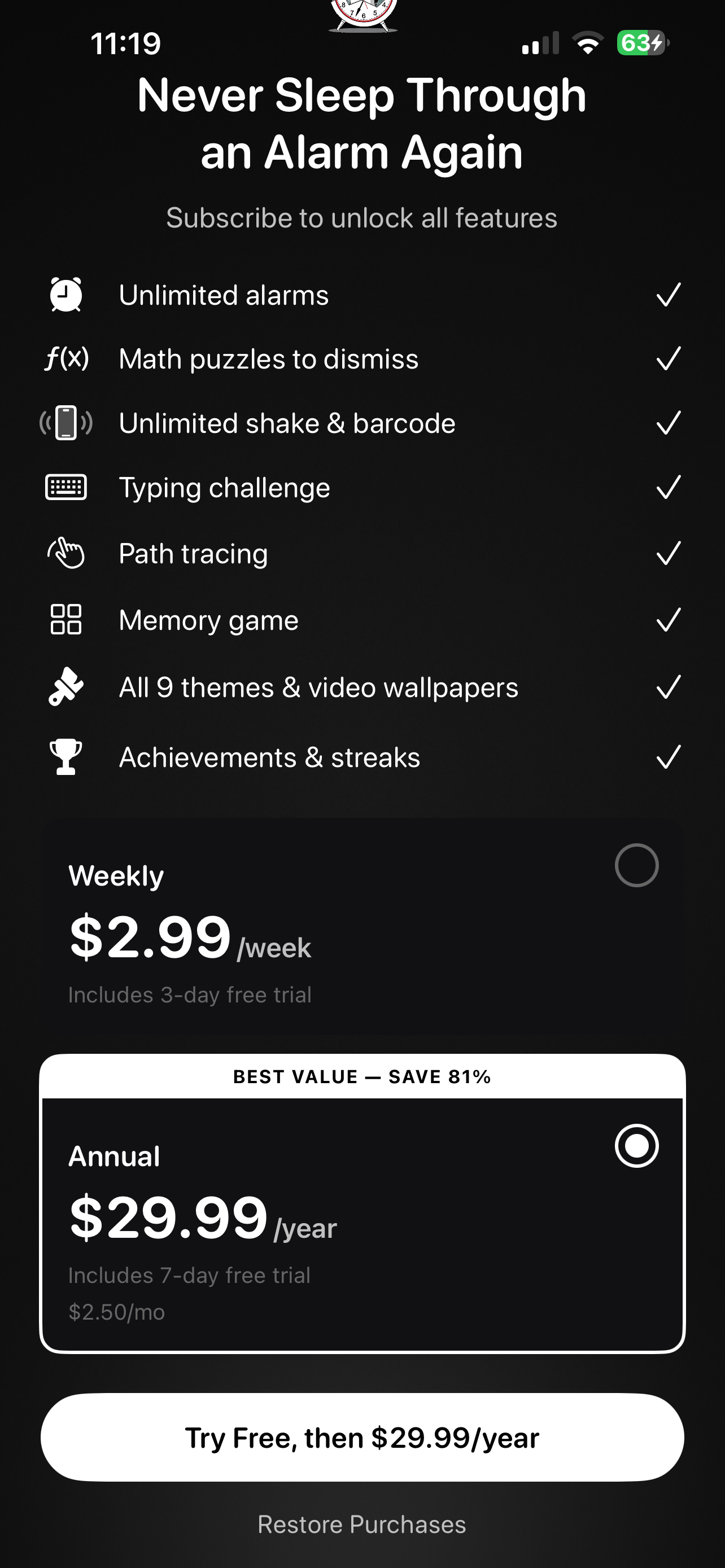
Task: Tap the checkmark beside Math puzzles to dismiss
Action: [x=667, y=358]
